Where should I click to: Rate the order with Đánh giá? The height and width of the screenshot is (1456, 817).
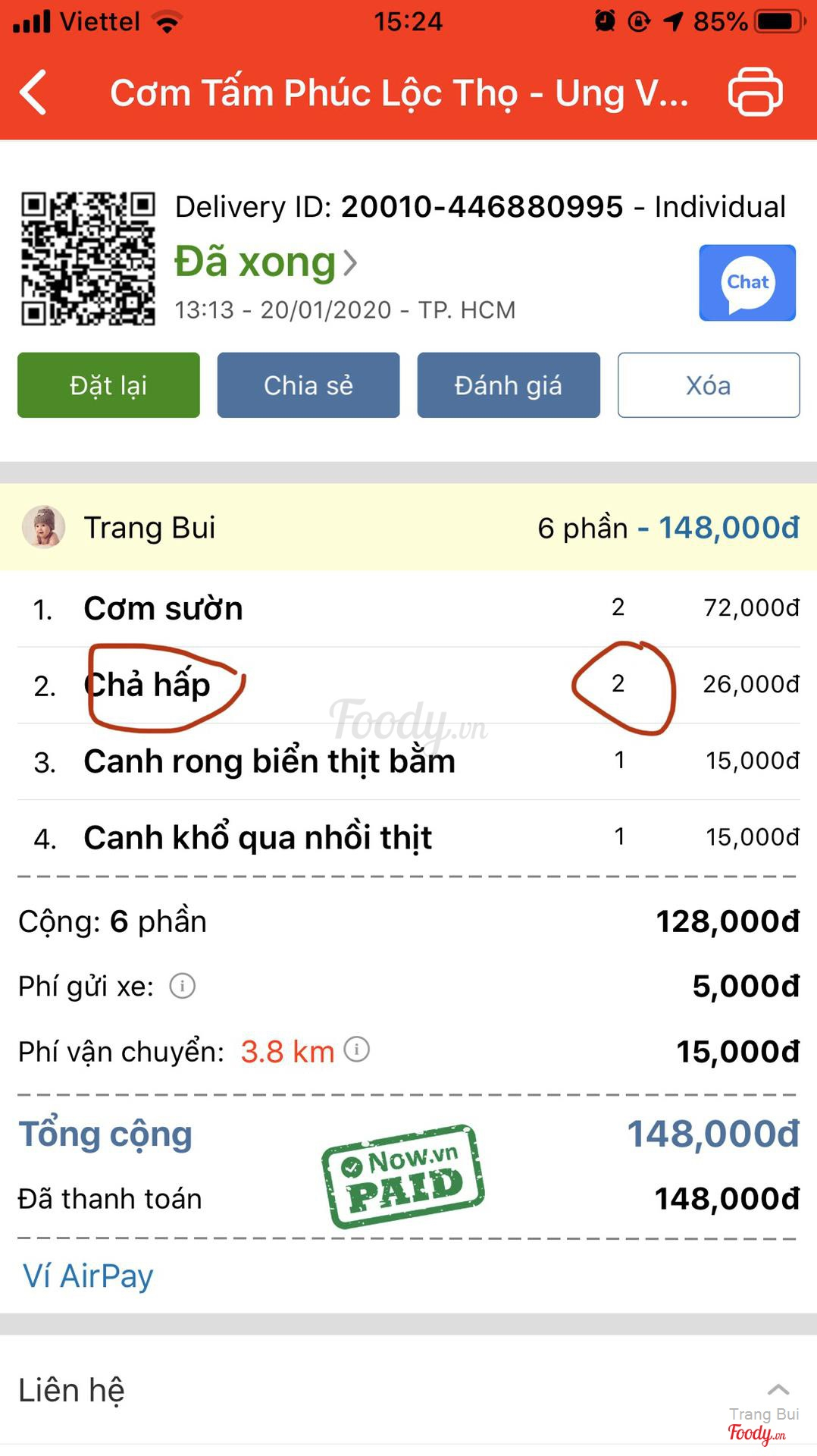tap(509, 385)
